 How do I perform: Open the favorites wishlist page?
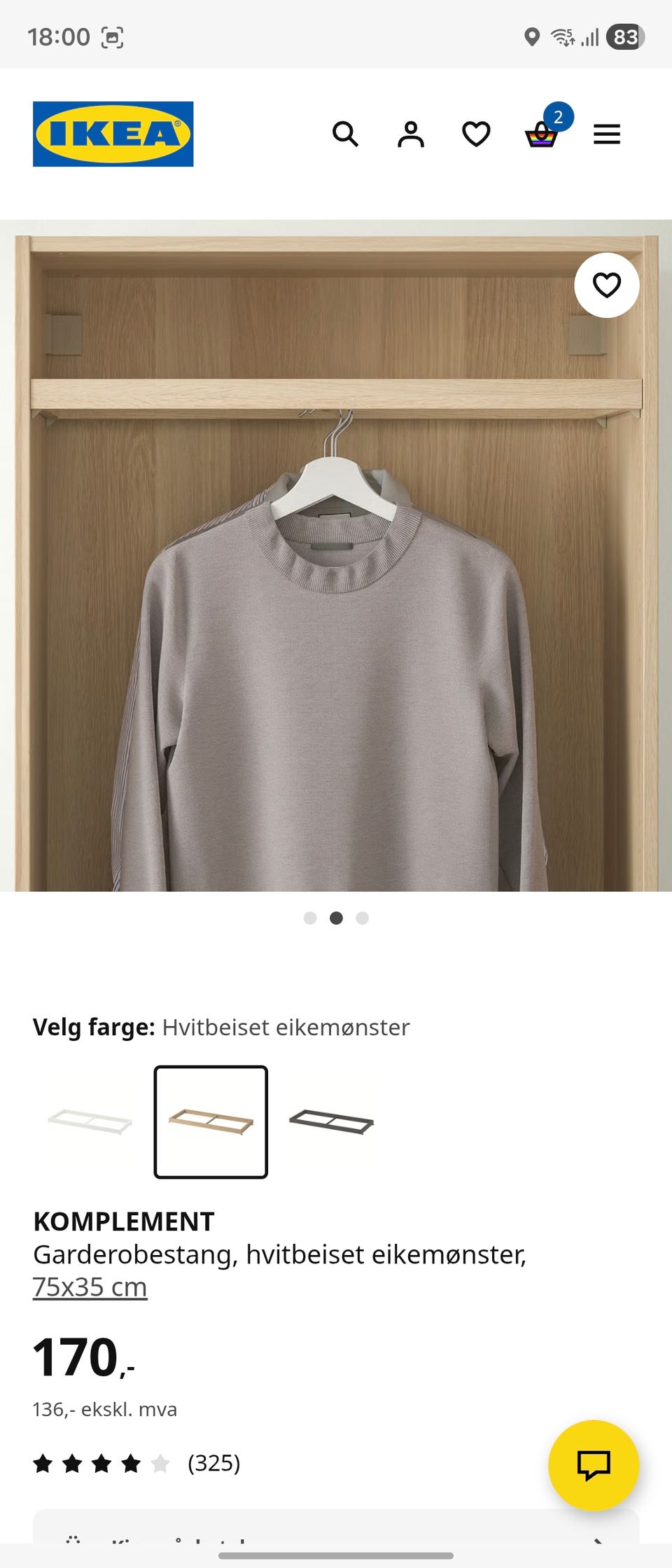[x=475, y=134]
